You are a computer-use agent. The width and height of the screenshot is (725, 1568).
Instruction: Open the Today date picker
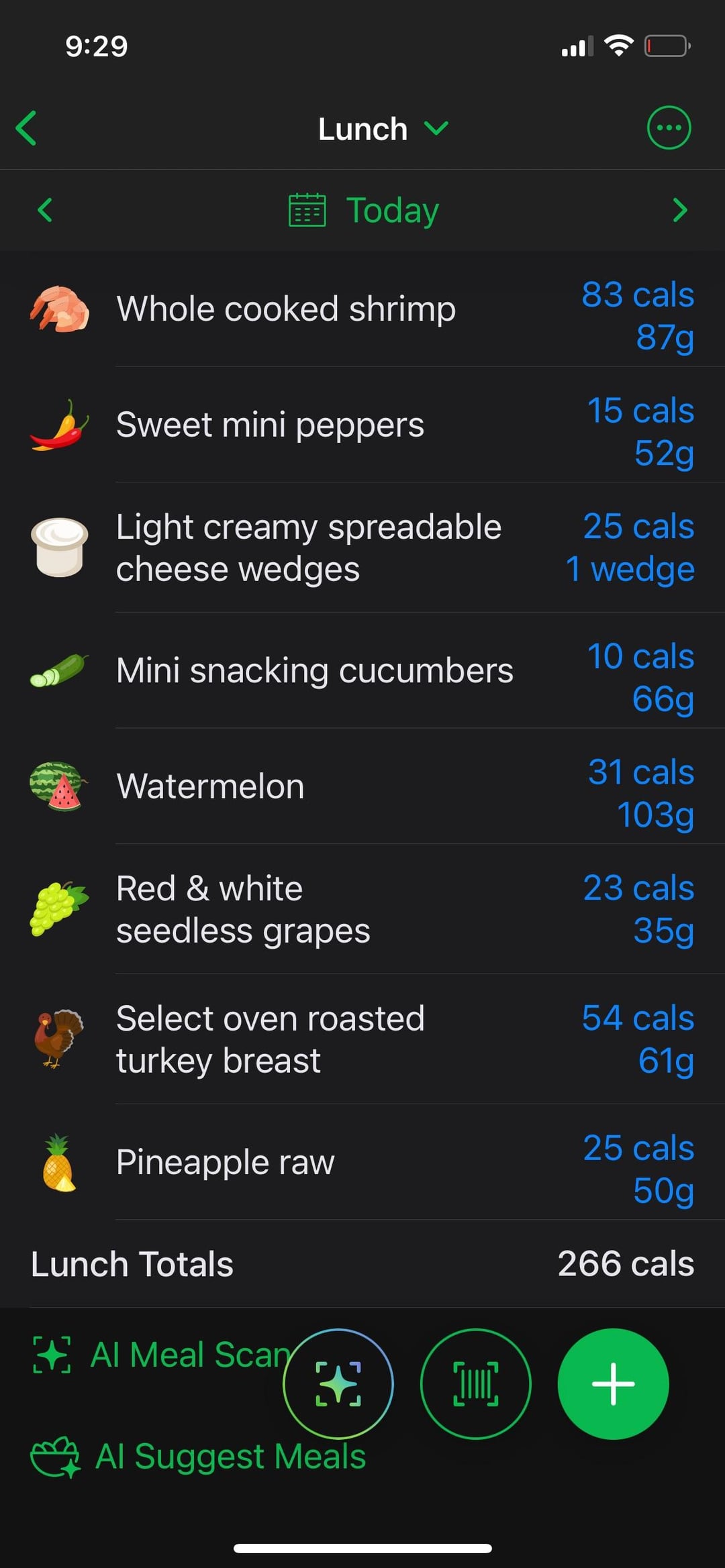[x=365, y=210]
